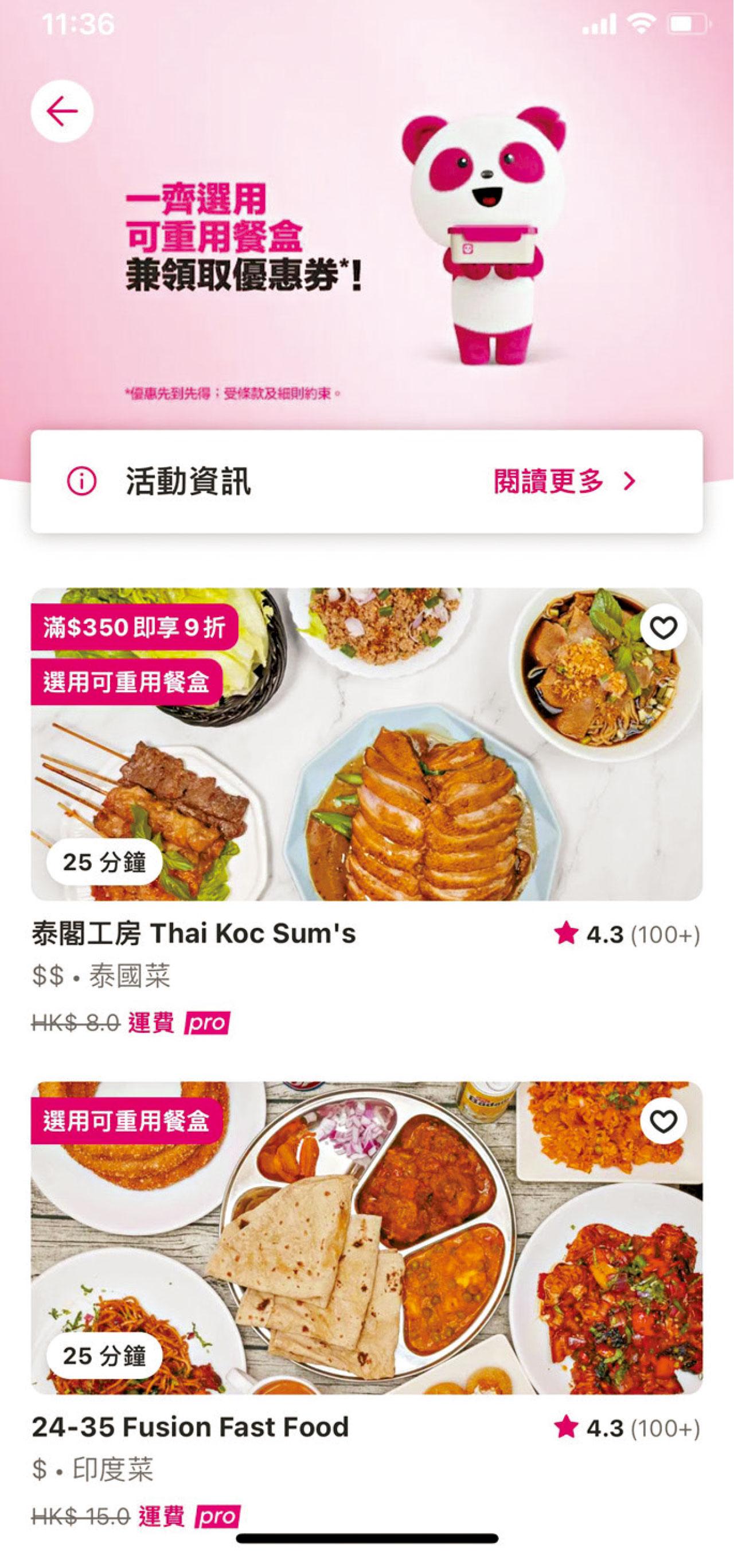Favorite Thai Koc Sum's with heart icon
The width and height of the screenshot is (734, 1568).
[663, 627]
